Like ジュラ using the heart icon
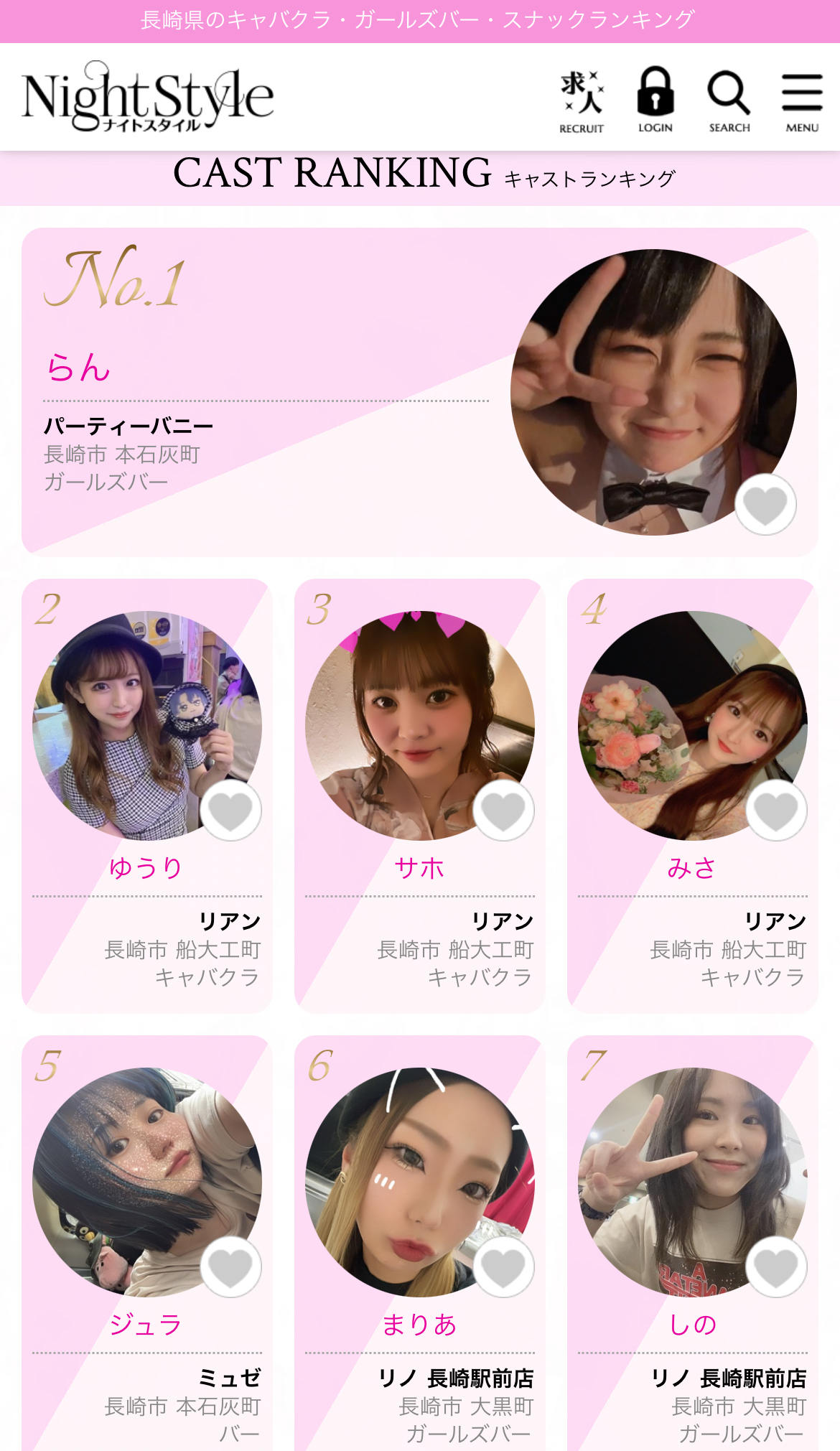The height and width of the screenshot is (1451, 840). pyautogui.click(x=230, y=1267)
